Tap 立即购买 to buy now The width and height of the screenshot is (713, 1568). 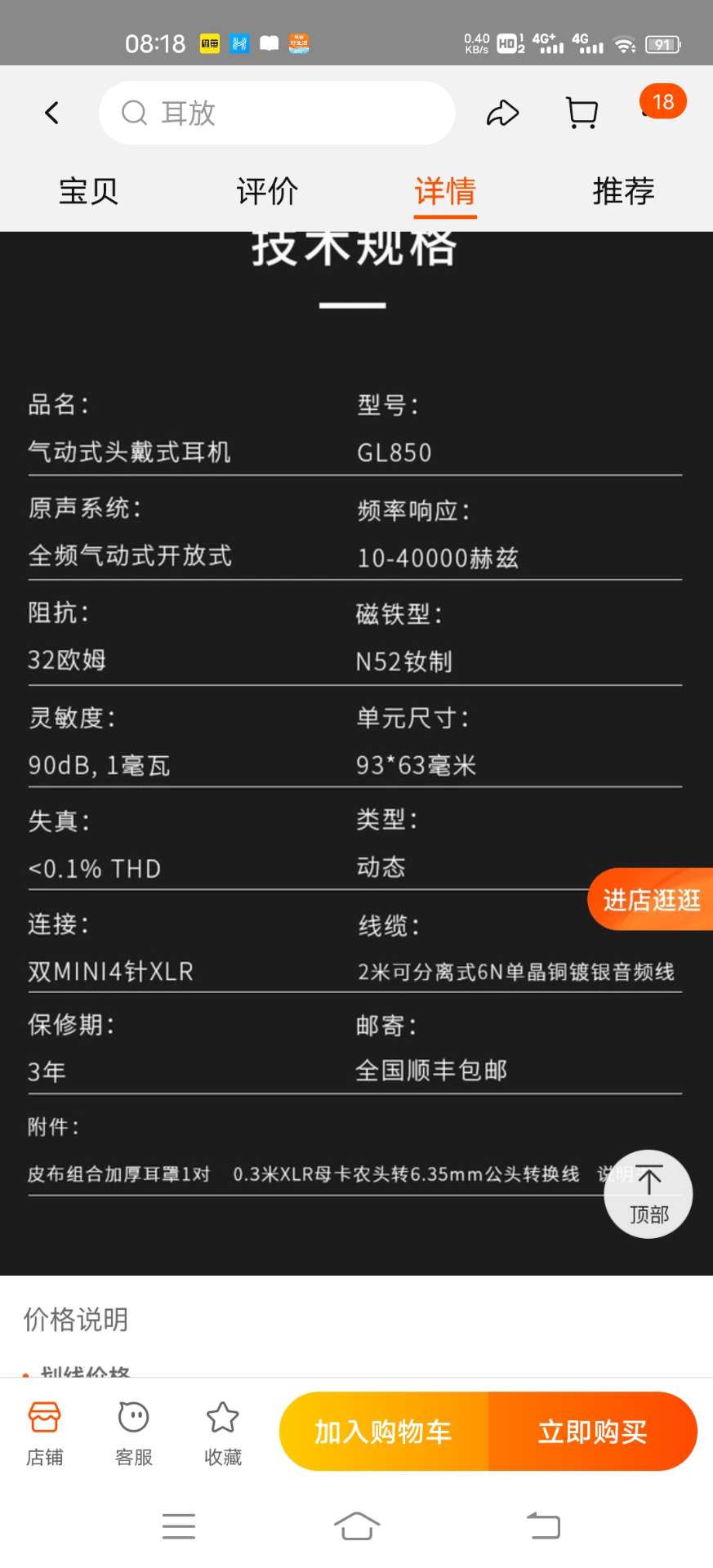(x=592, y=1432)
